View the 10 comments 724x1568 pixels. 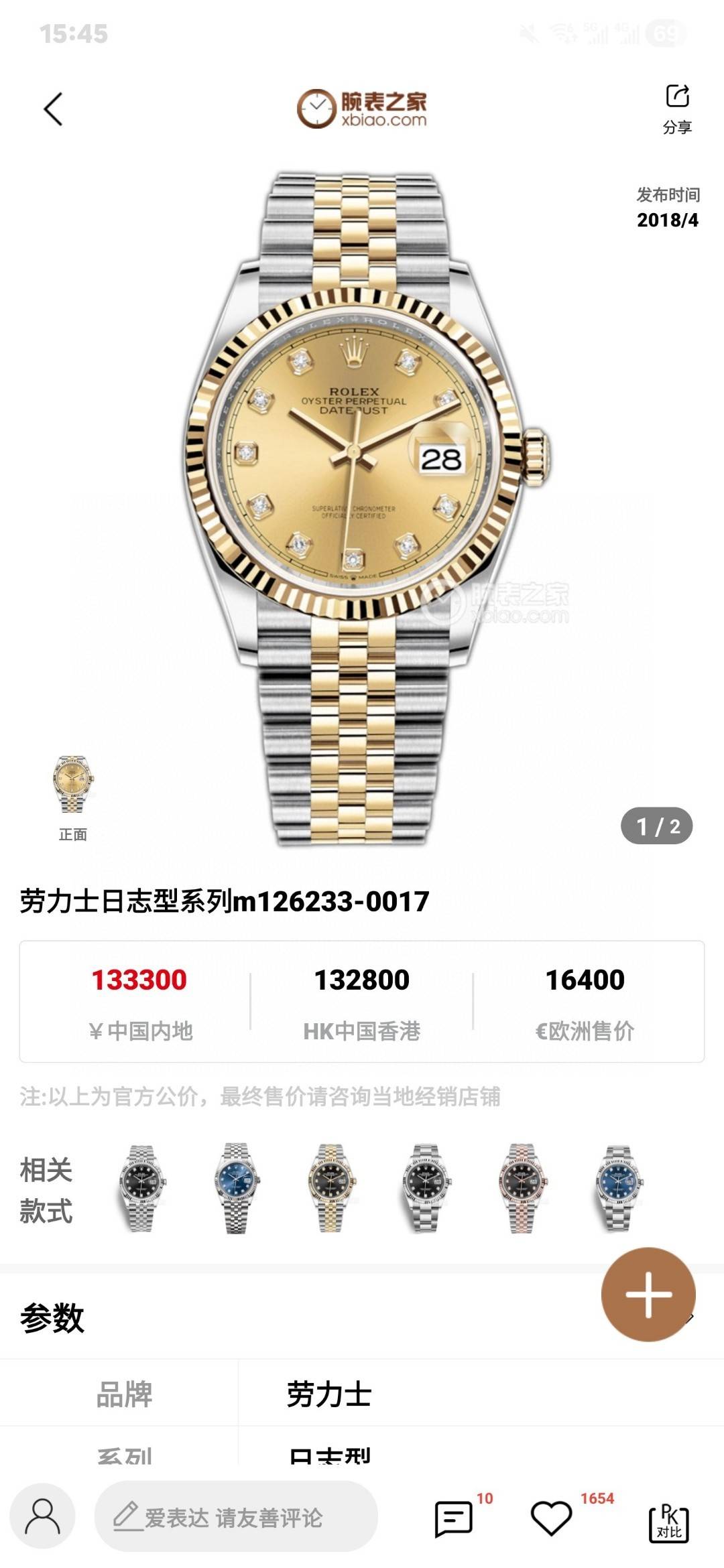point(455,1517)
